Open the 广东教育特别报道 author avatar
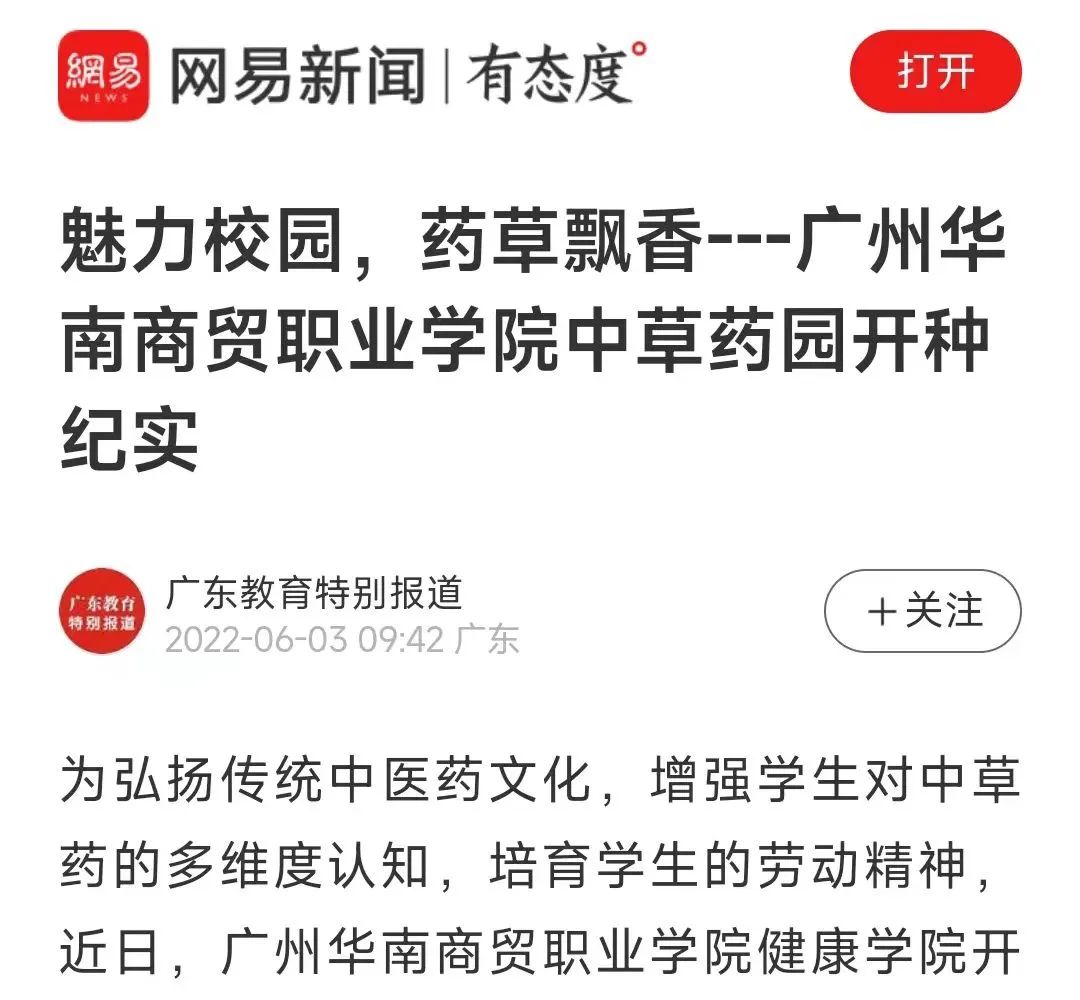The width and height of the screenshot is (1080, 1000). [102, 611]
